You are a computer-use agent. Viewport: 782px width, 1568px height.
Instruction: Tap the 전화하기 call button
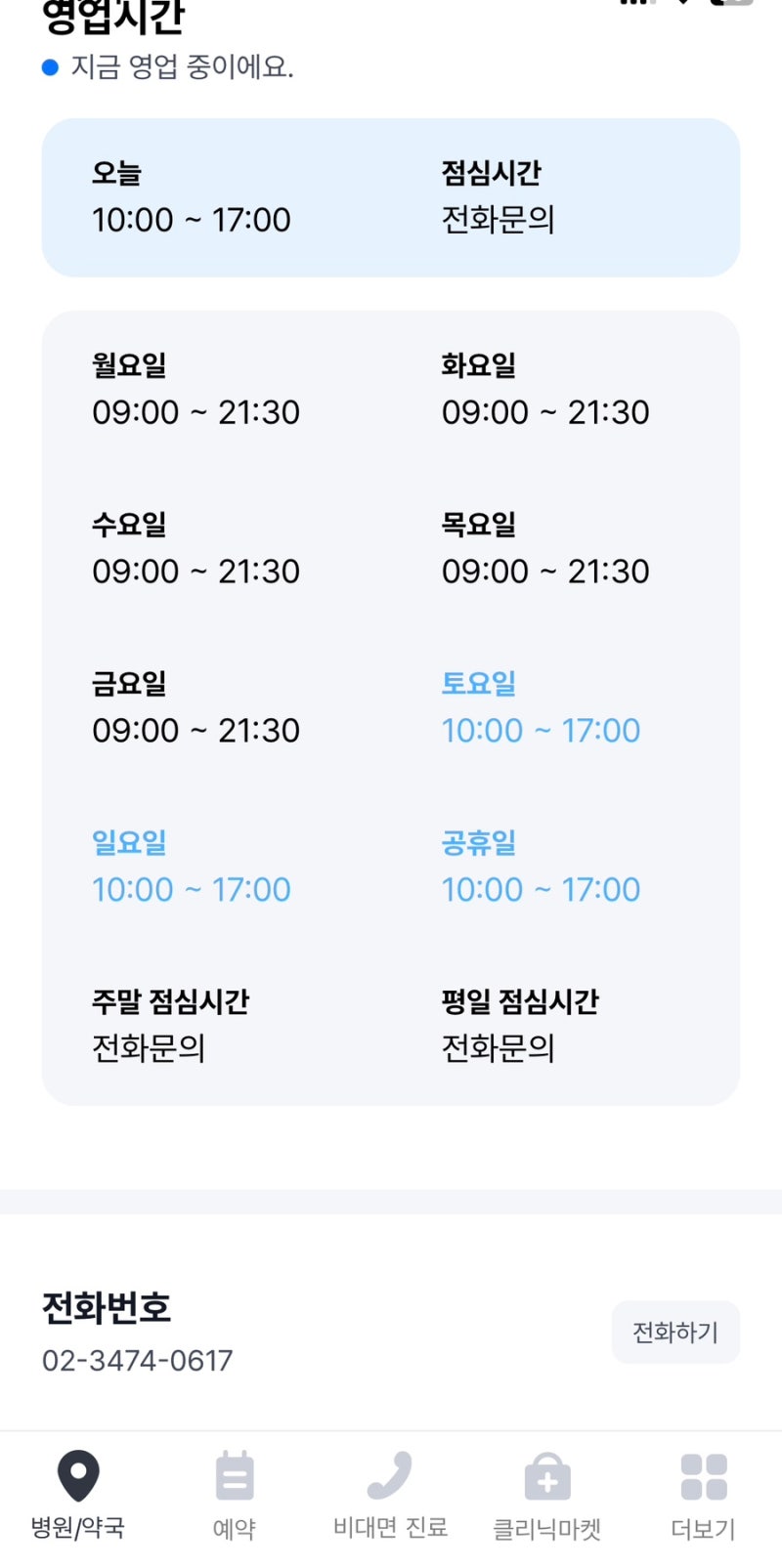[675, 1332]
